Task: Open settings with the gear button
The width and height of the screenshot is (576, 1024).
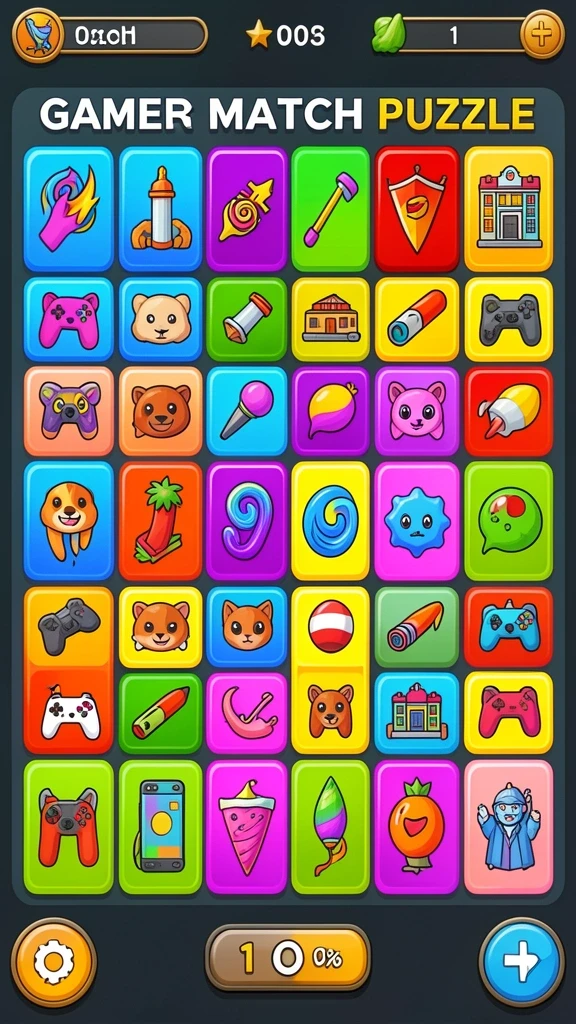Action: (x=54, y=961)
